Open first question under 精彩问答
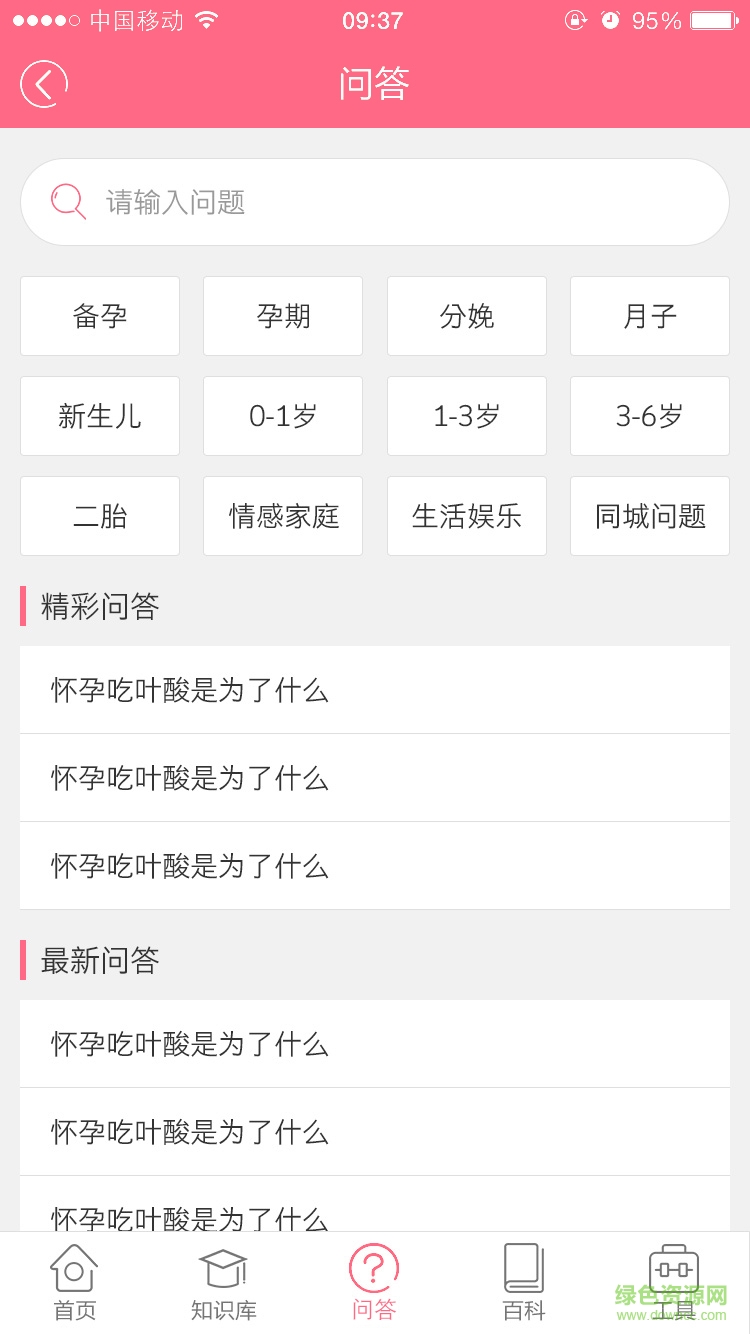Screen dimensions: 750x1334 coord(375,689)
